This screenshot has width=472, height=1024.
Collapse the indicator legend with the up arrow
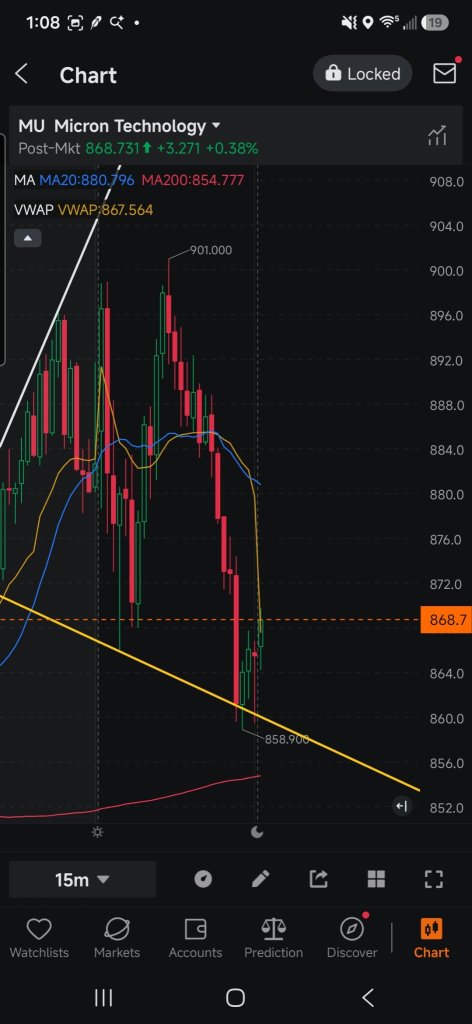[x=27, y=238]
